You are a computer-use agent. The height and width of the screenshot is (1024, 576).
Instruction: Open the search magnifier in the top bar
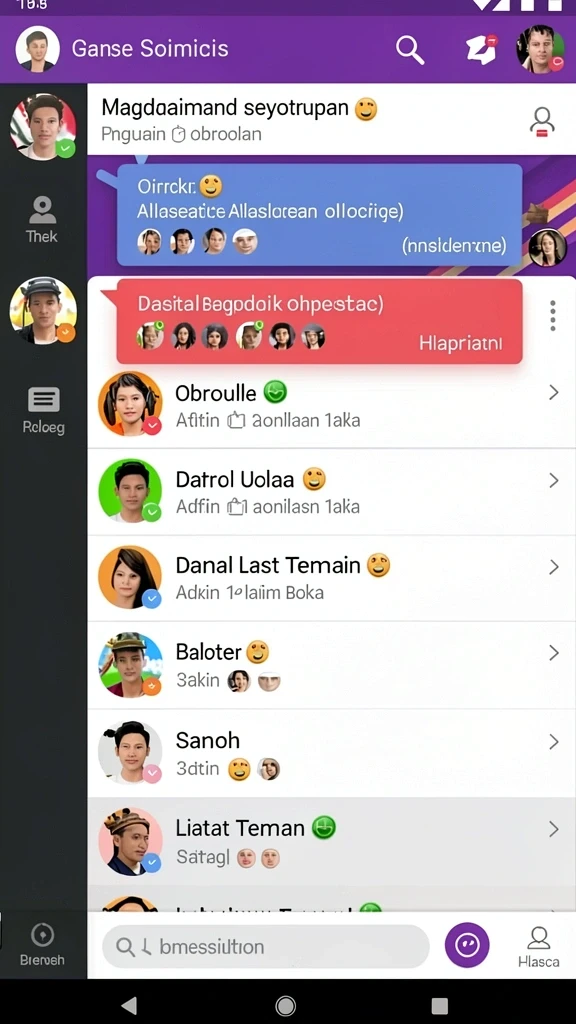click(409, 49)
